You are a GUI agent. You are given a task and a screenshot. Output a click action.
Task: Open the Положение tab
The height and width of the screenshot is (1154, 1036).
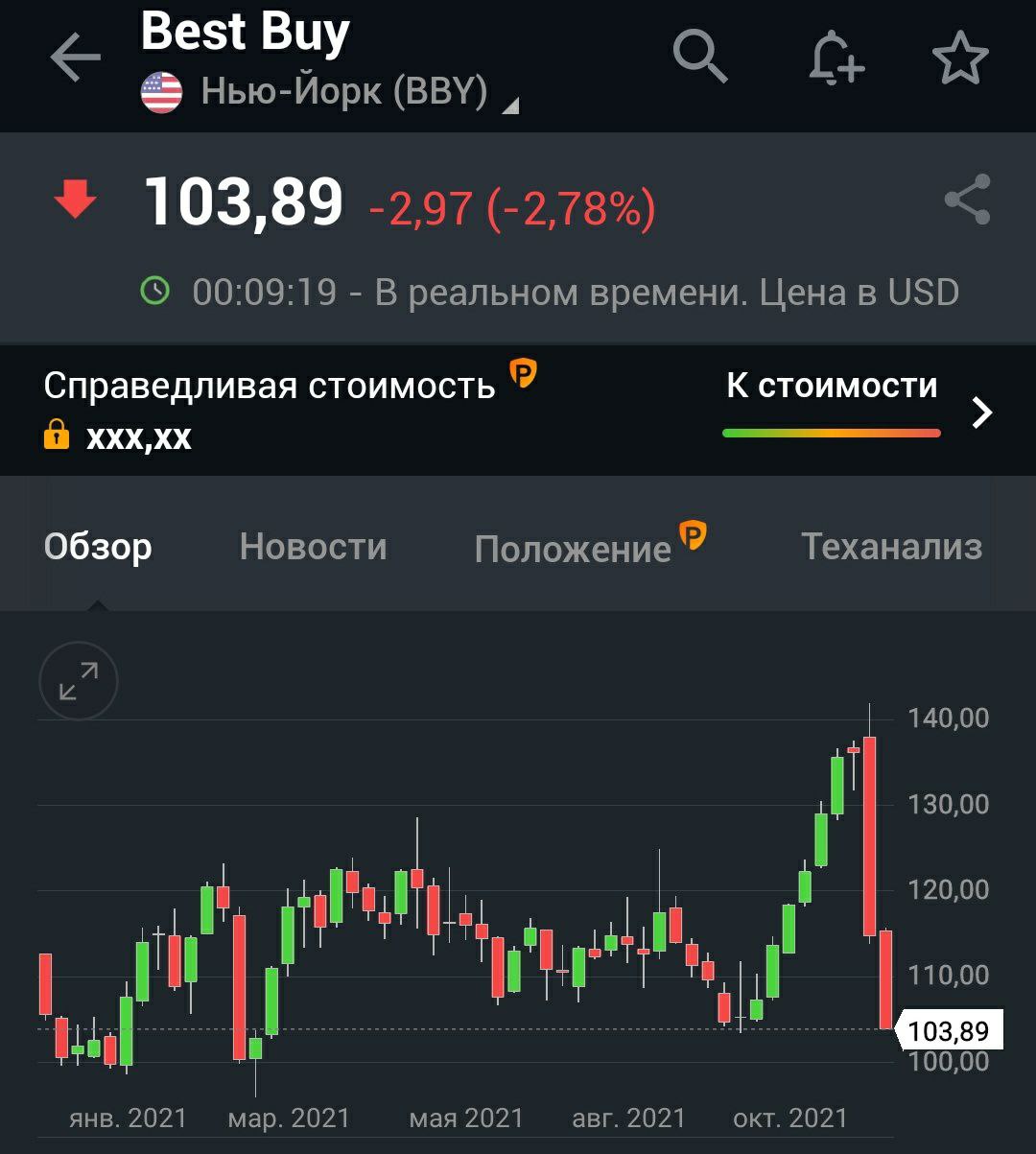(573, 549)
